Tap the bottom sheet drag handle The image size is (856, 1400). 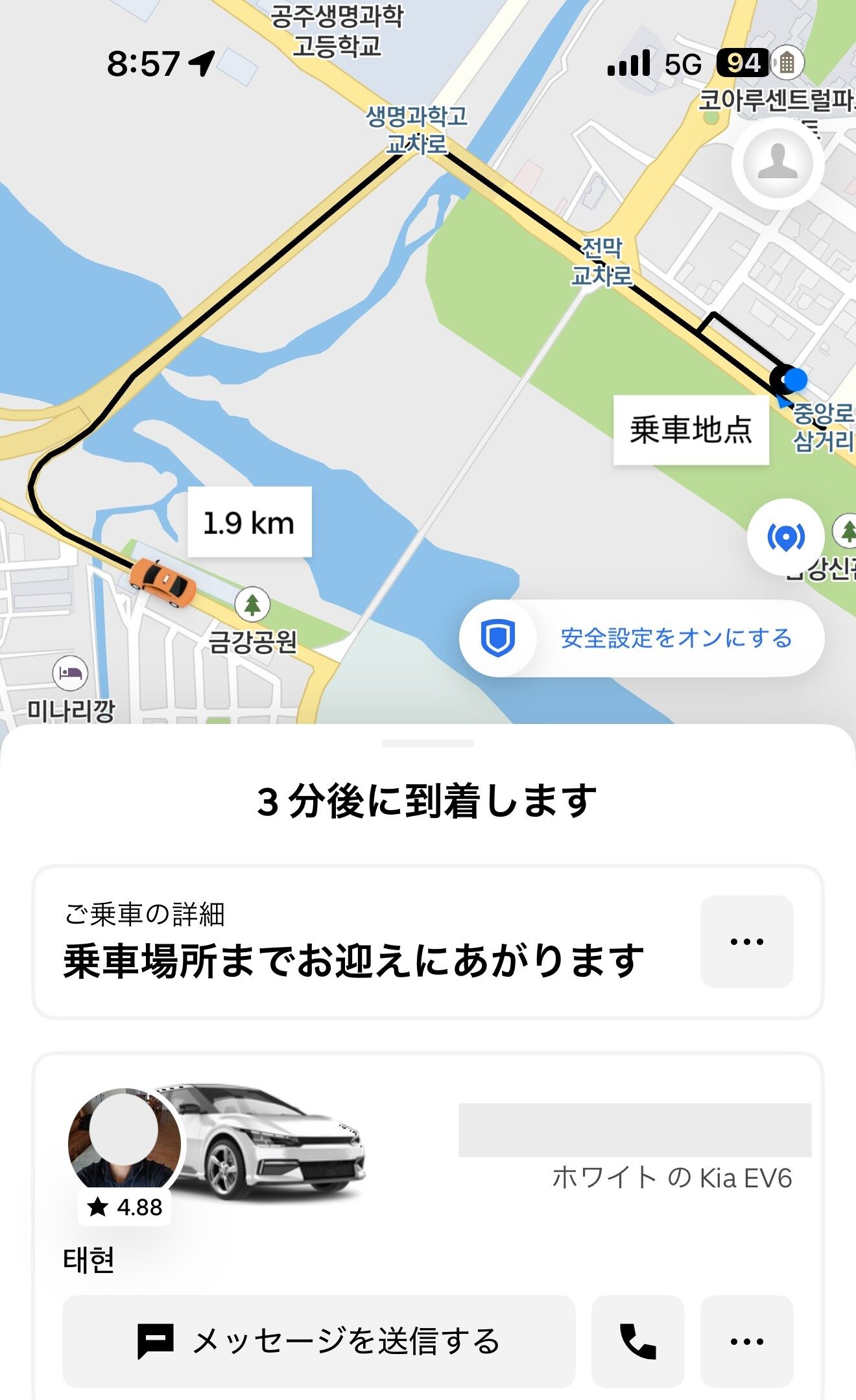click(428, 743)
